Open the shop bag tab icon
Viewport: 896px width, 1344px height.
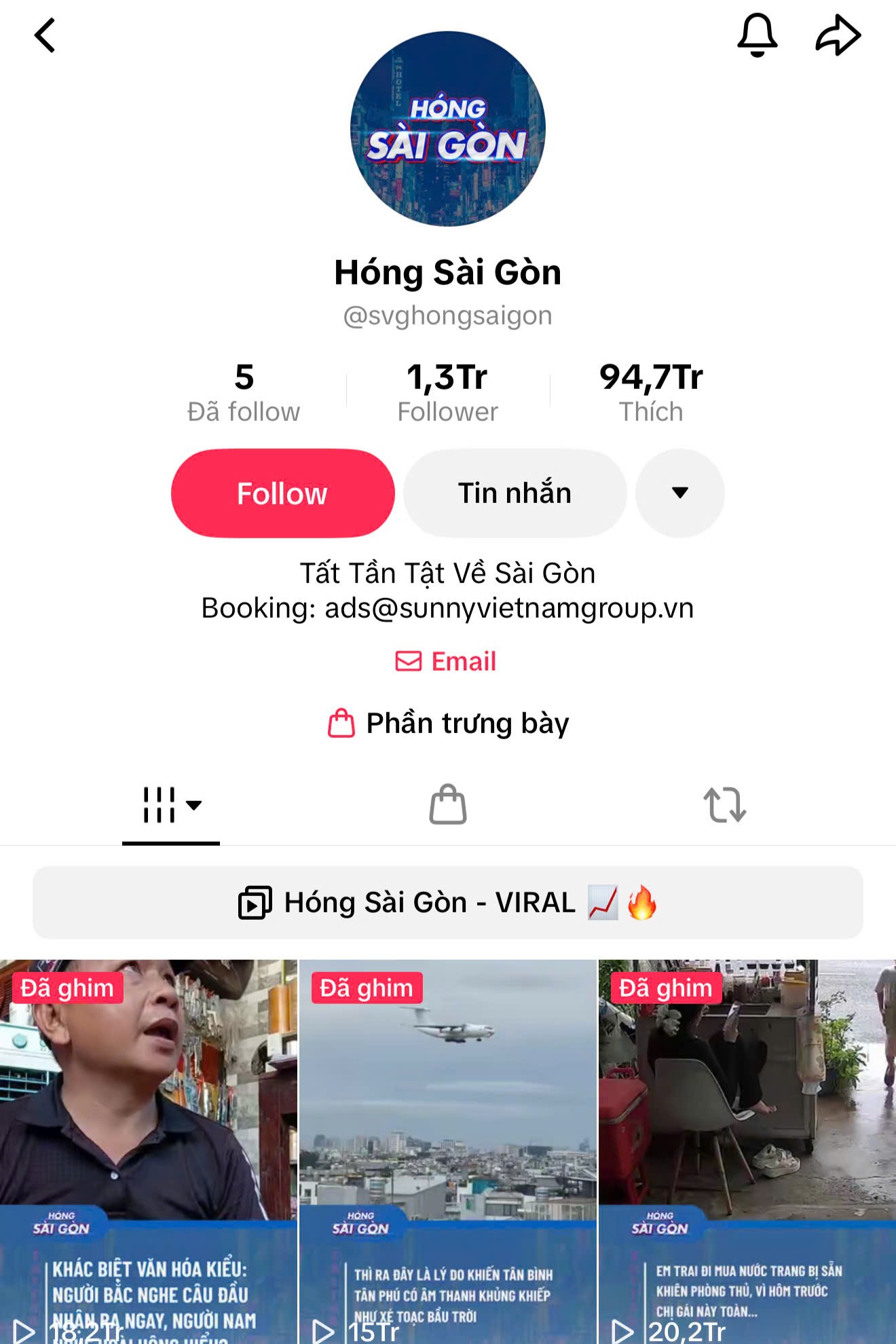(x=448, y=805)
